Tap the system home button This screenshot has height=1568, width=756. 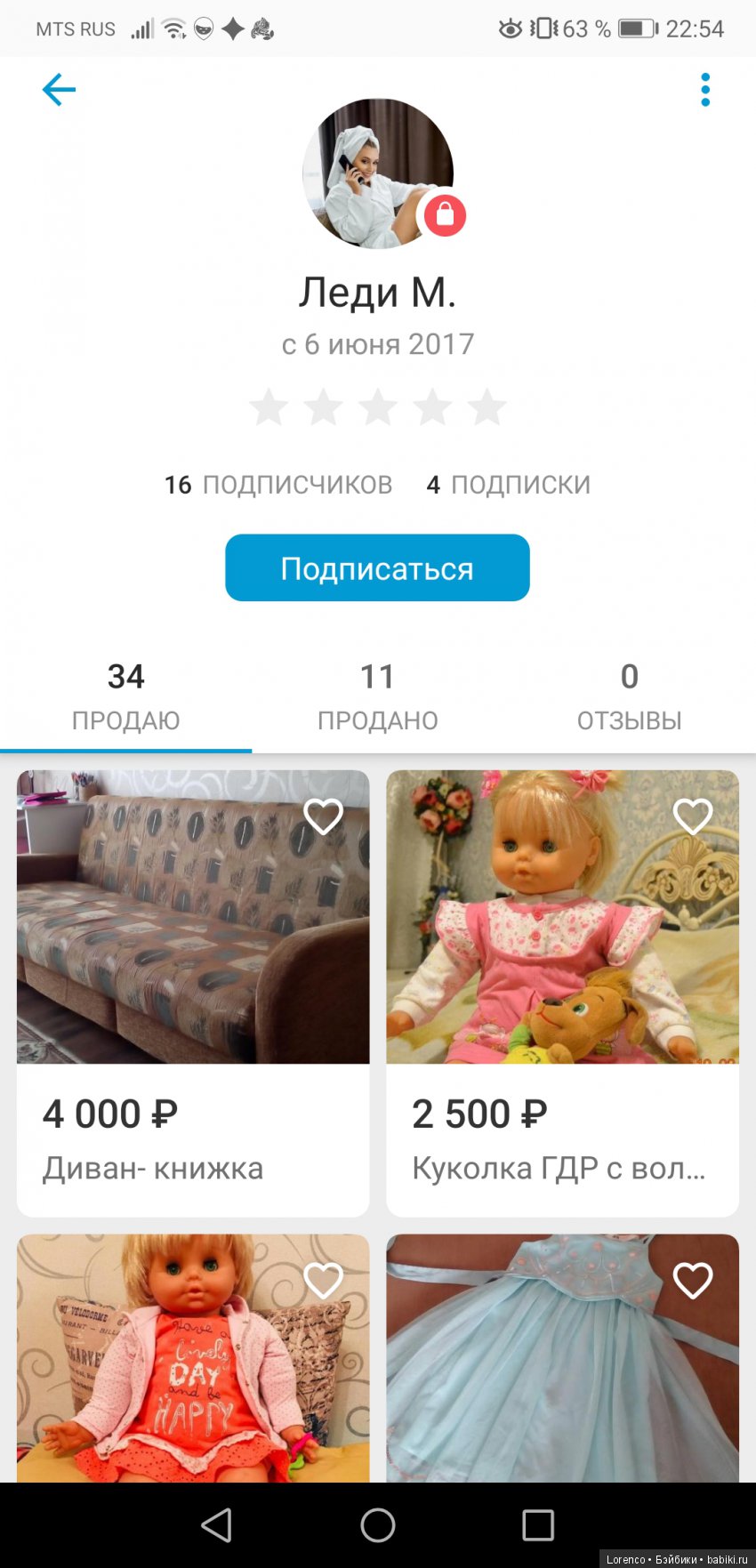(378, 1525)
